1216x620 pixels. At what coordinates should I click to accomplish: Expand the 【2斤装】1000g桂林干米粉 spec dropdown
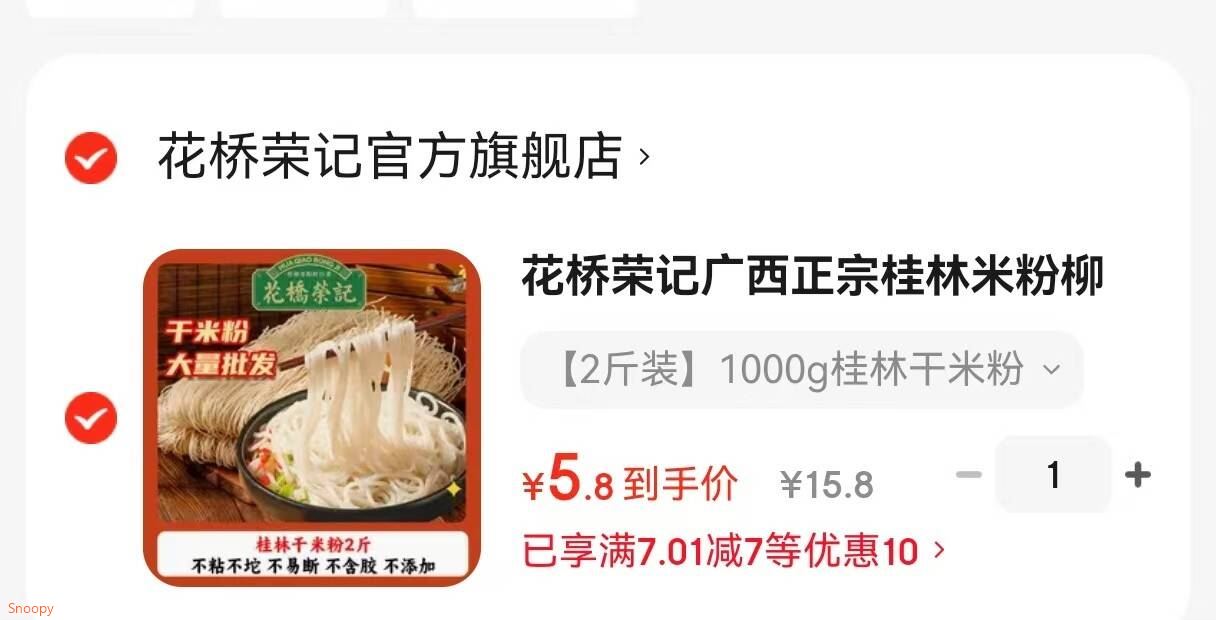tap(802, 370)
